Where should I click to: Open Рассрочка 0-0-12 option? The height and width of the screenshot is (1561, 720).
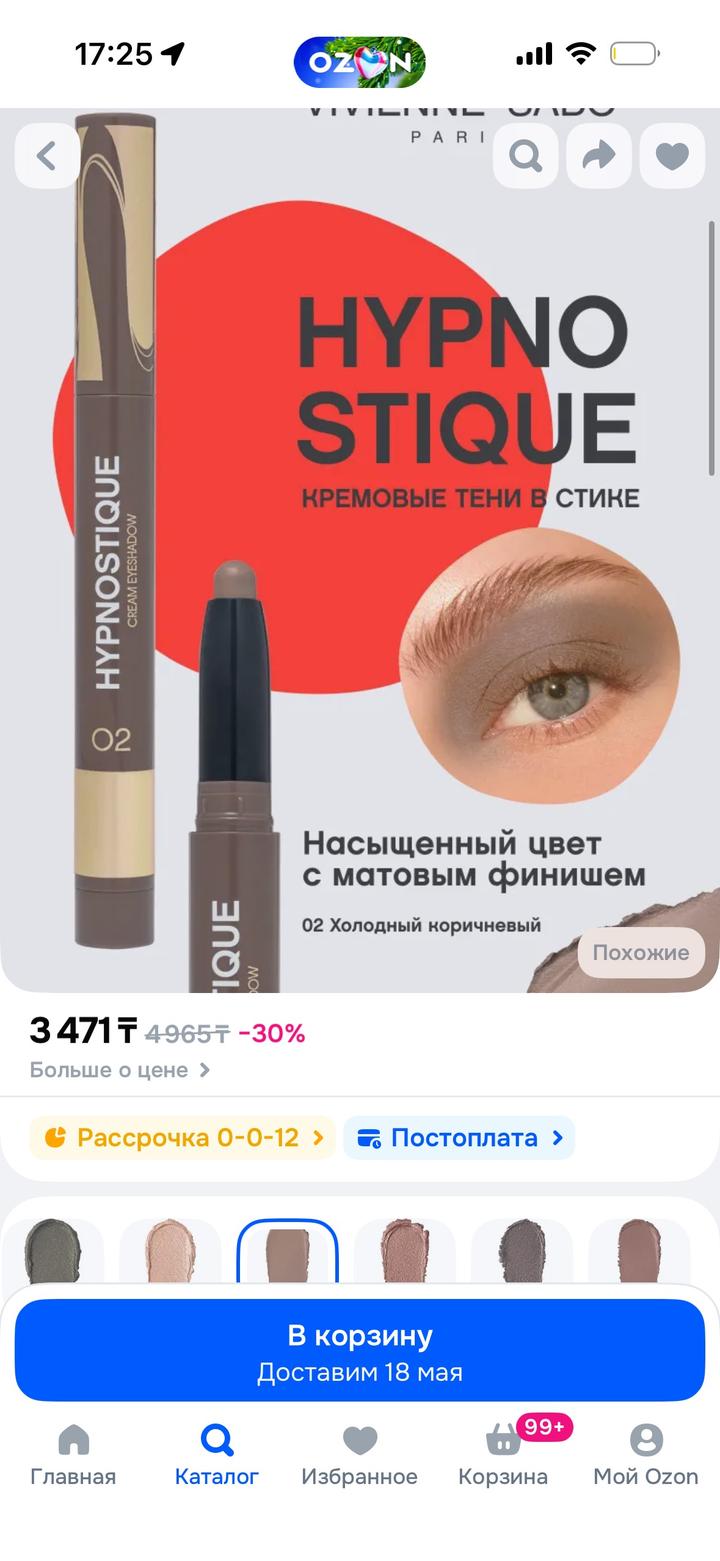pyautogui.click(x=182, y=1138)
